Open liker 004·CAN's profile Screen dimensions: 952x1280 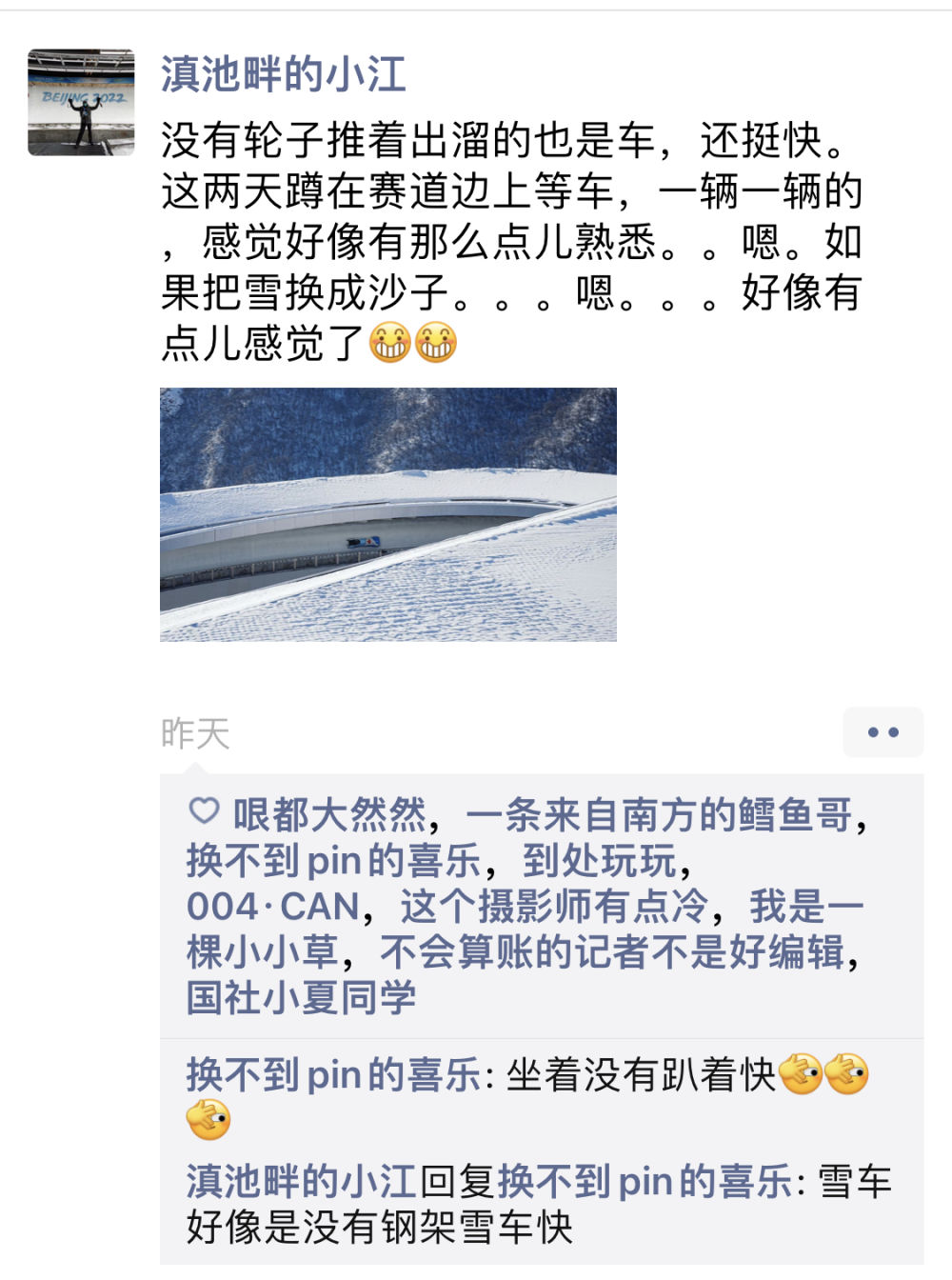[272, 907]
